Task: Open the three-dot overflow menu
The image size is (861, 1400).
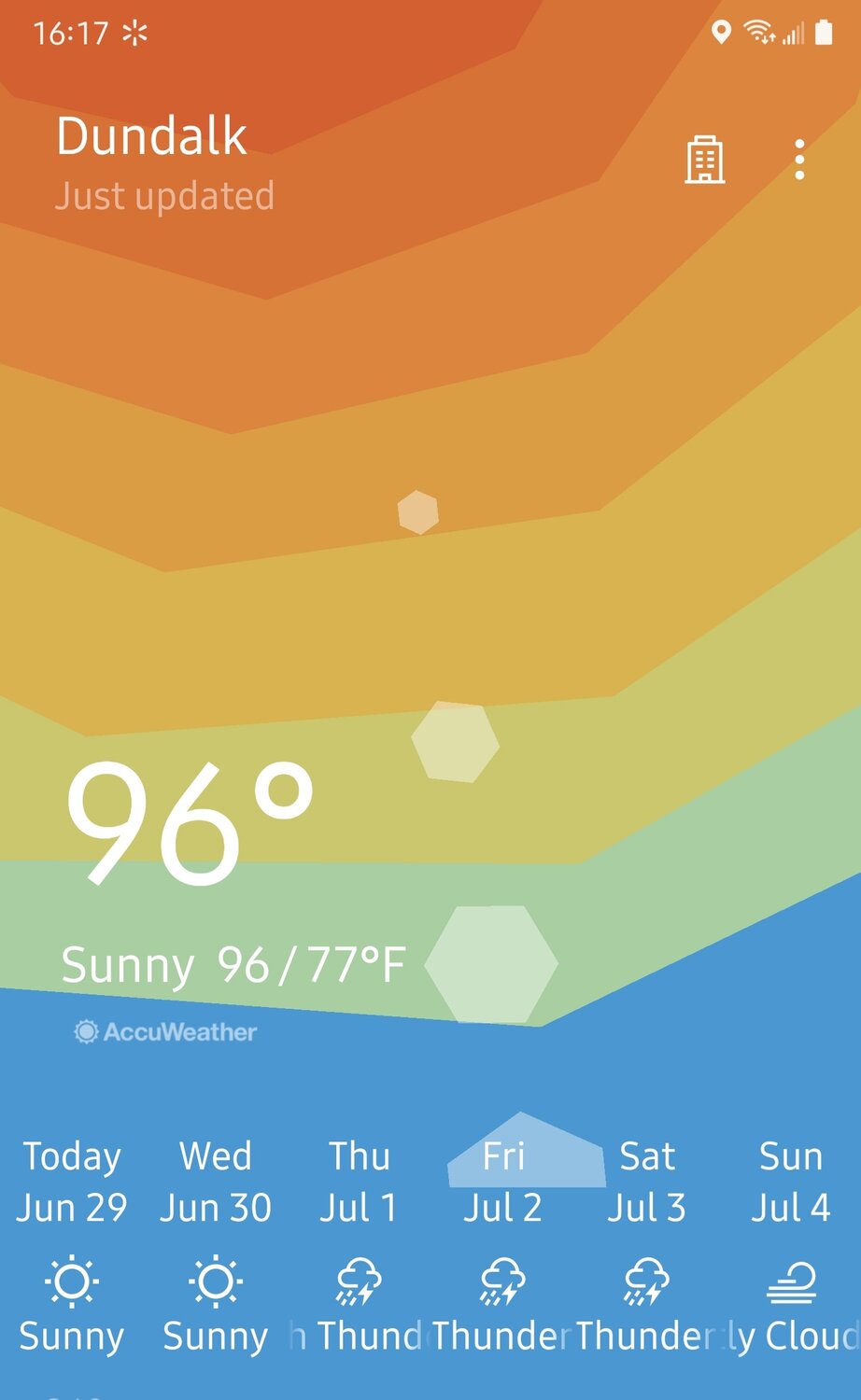Action: (799, 161)
